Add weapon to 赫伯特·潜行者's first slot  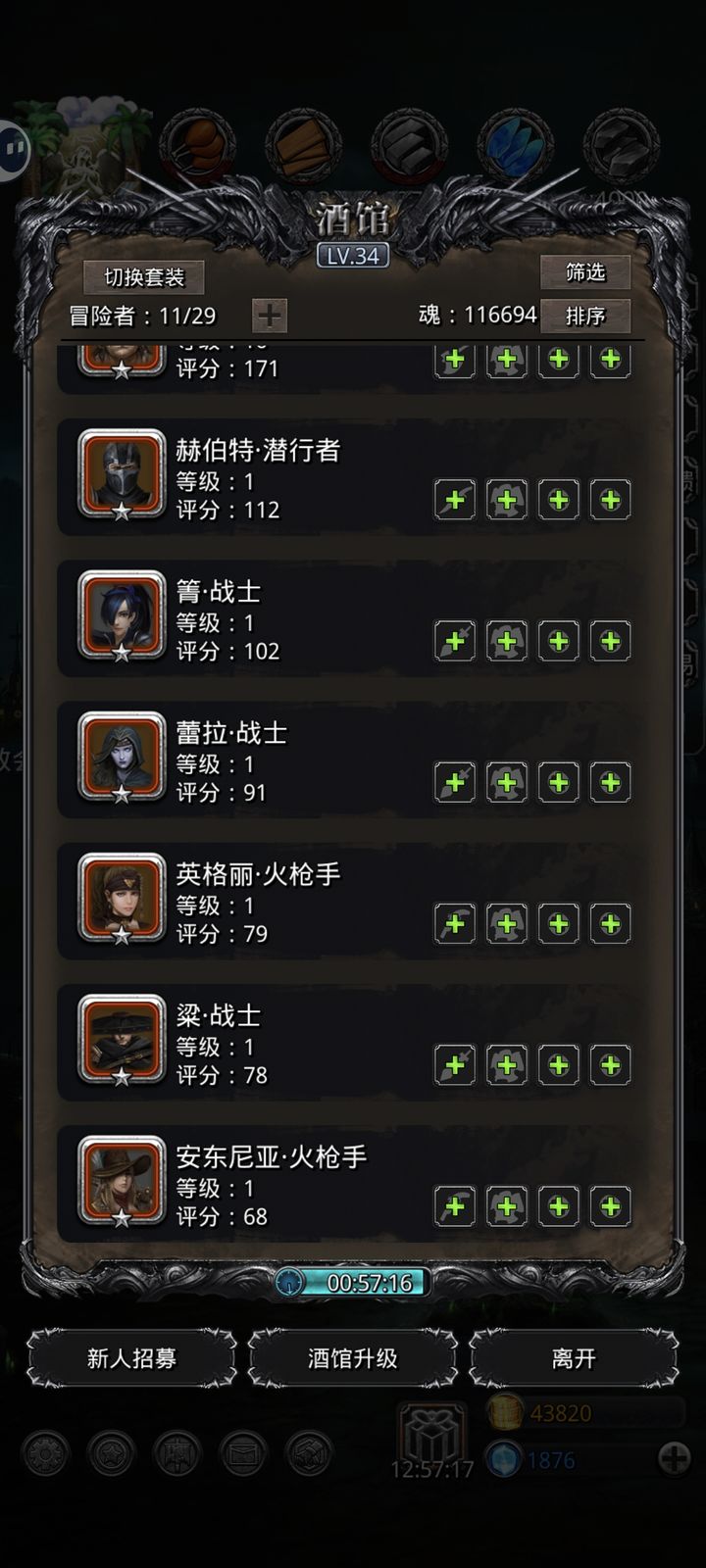click(455, 501)
